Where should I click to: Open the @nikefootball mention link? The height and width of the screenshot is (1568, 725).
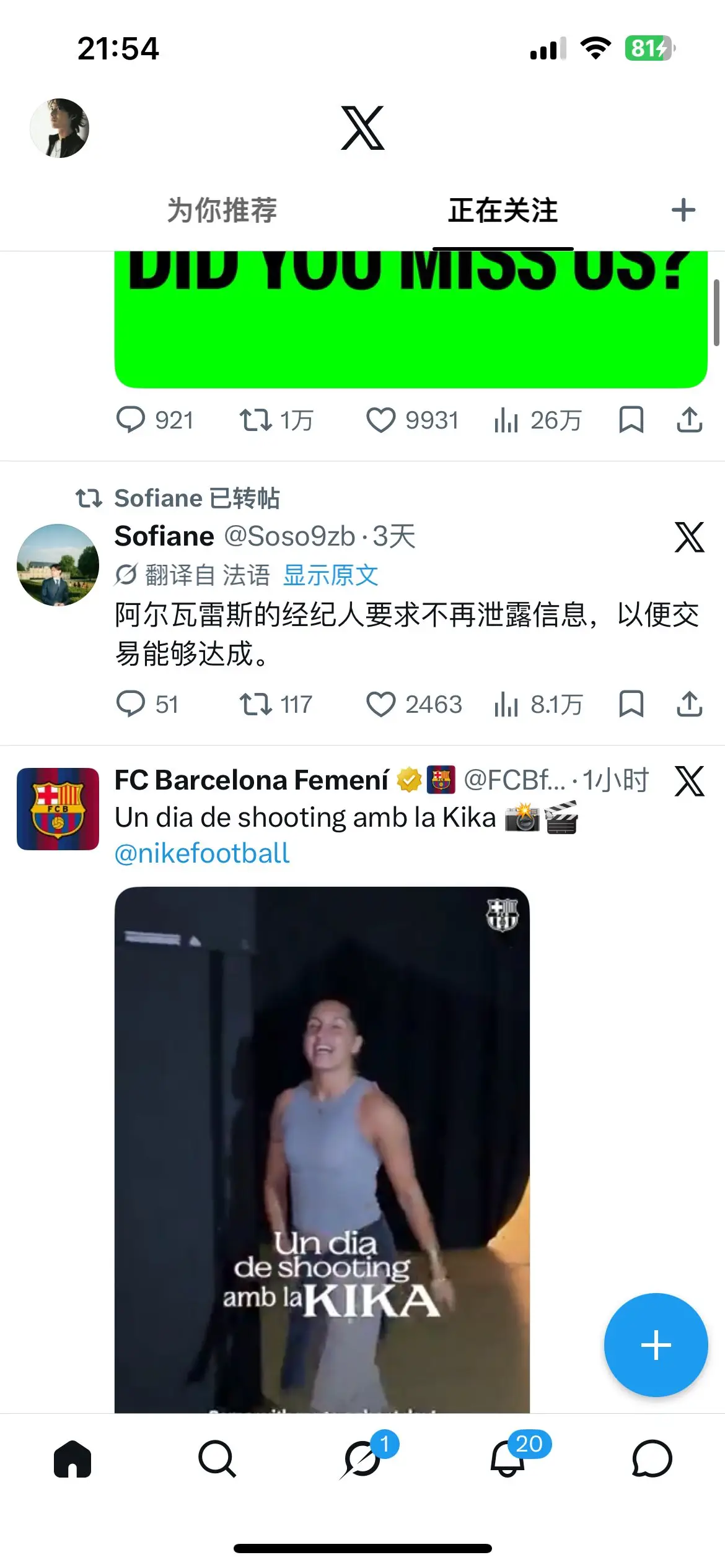pos(202,853)
